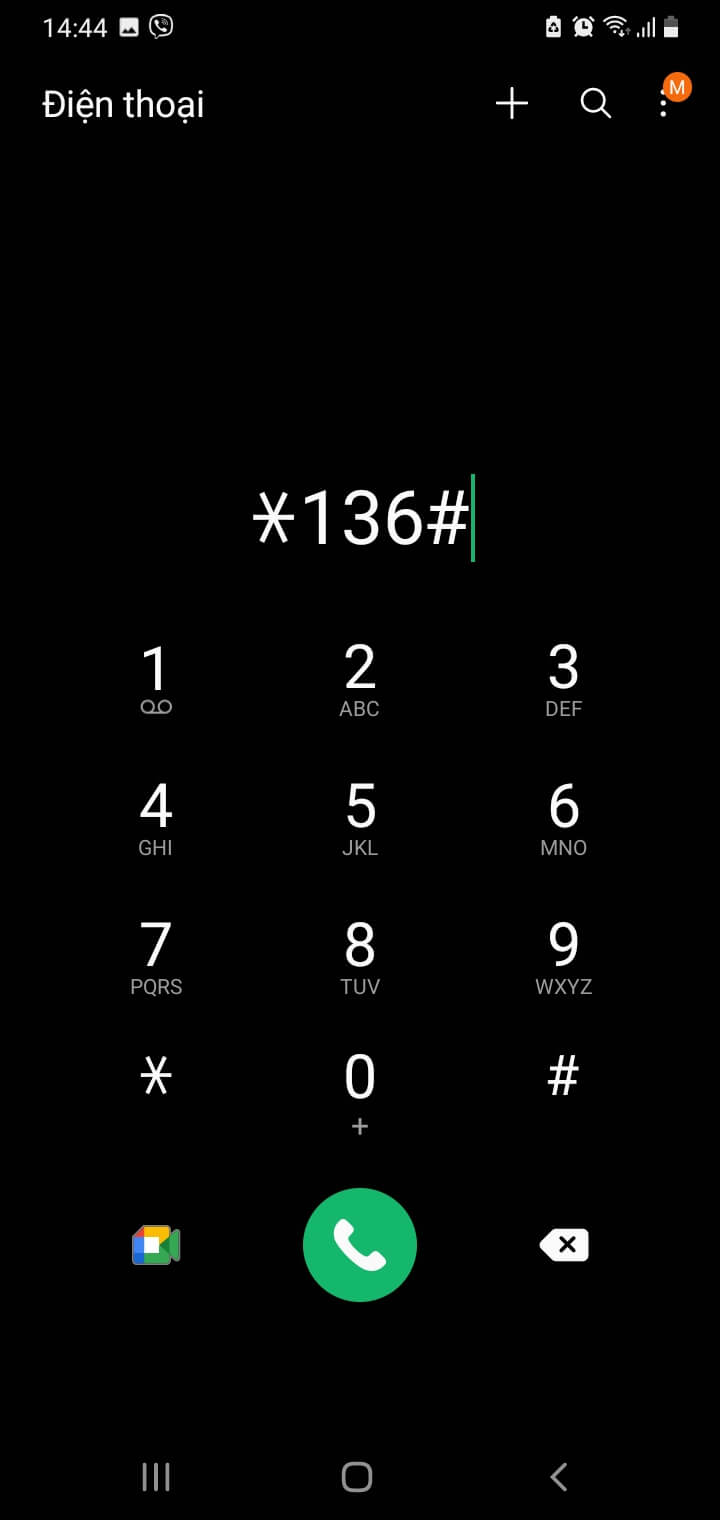The width and height of the screenshot is (720, 1520).
Task: Open the search magnifier icon
Action: click(x=595, y=103)
